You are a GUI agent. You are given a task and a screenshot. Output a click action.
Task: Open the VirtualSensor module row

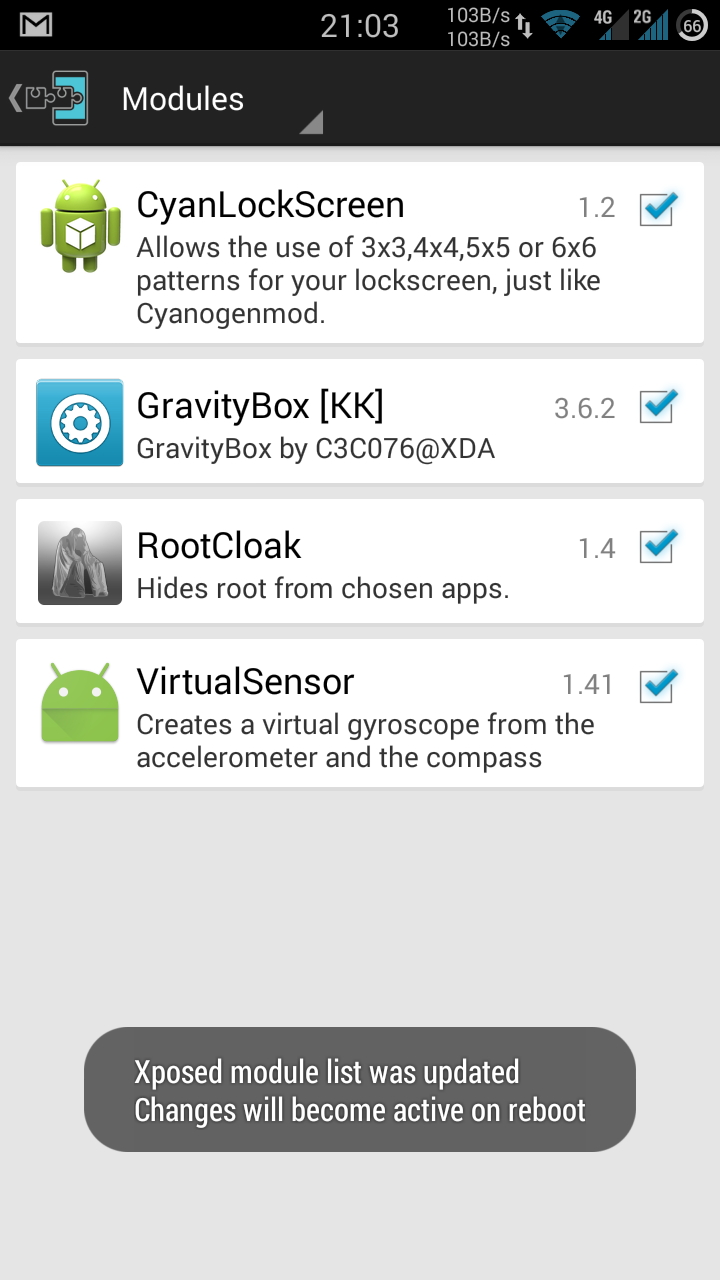360,713
